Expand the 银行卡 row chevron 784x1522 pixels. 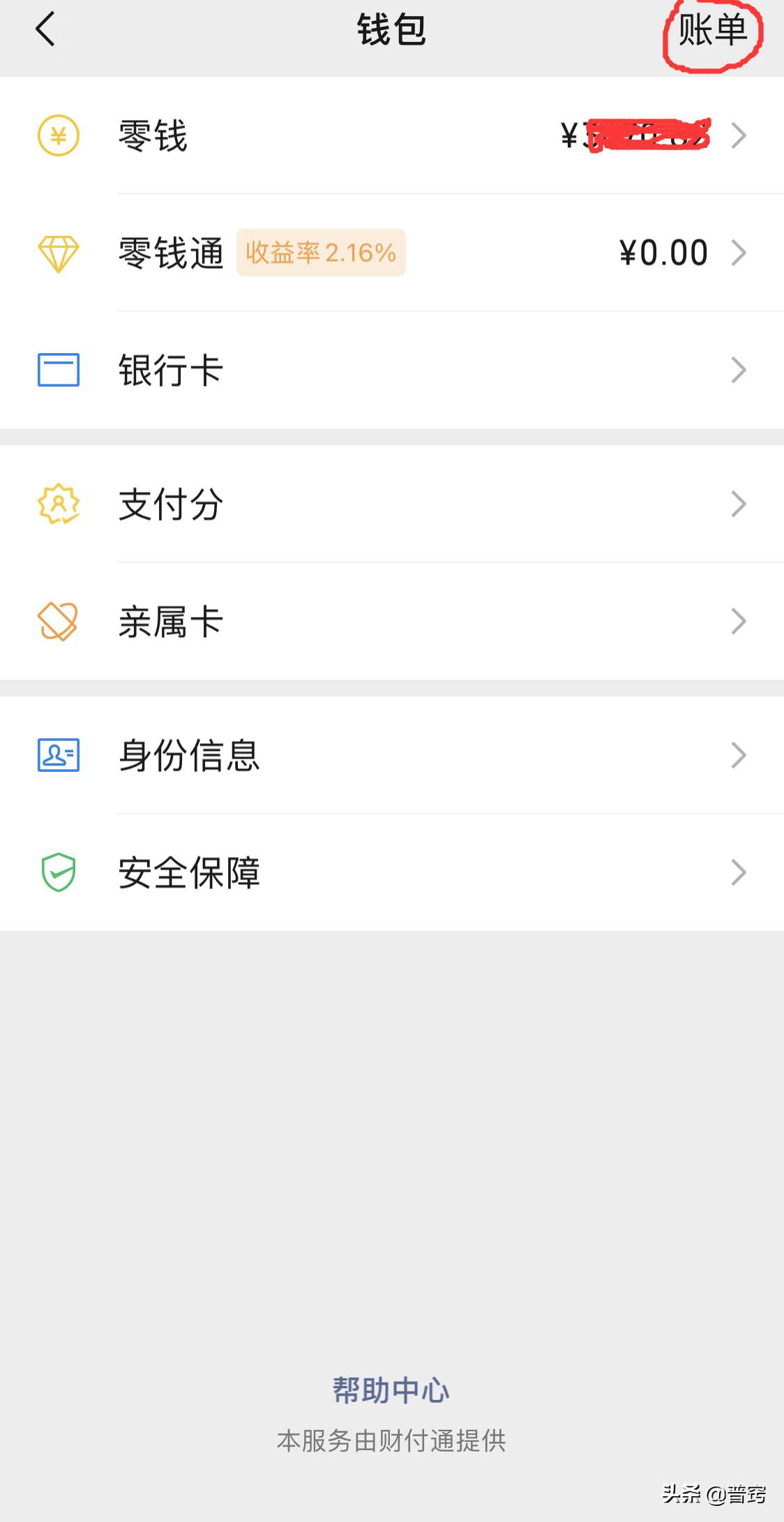(738, 370)
